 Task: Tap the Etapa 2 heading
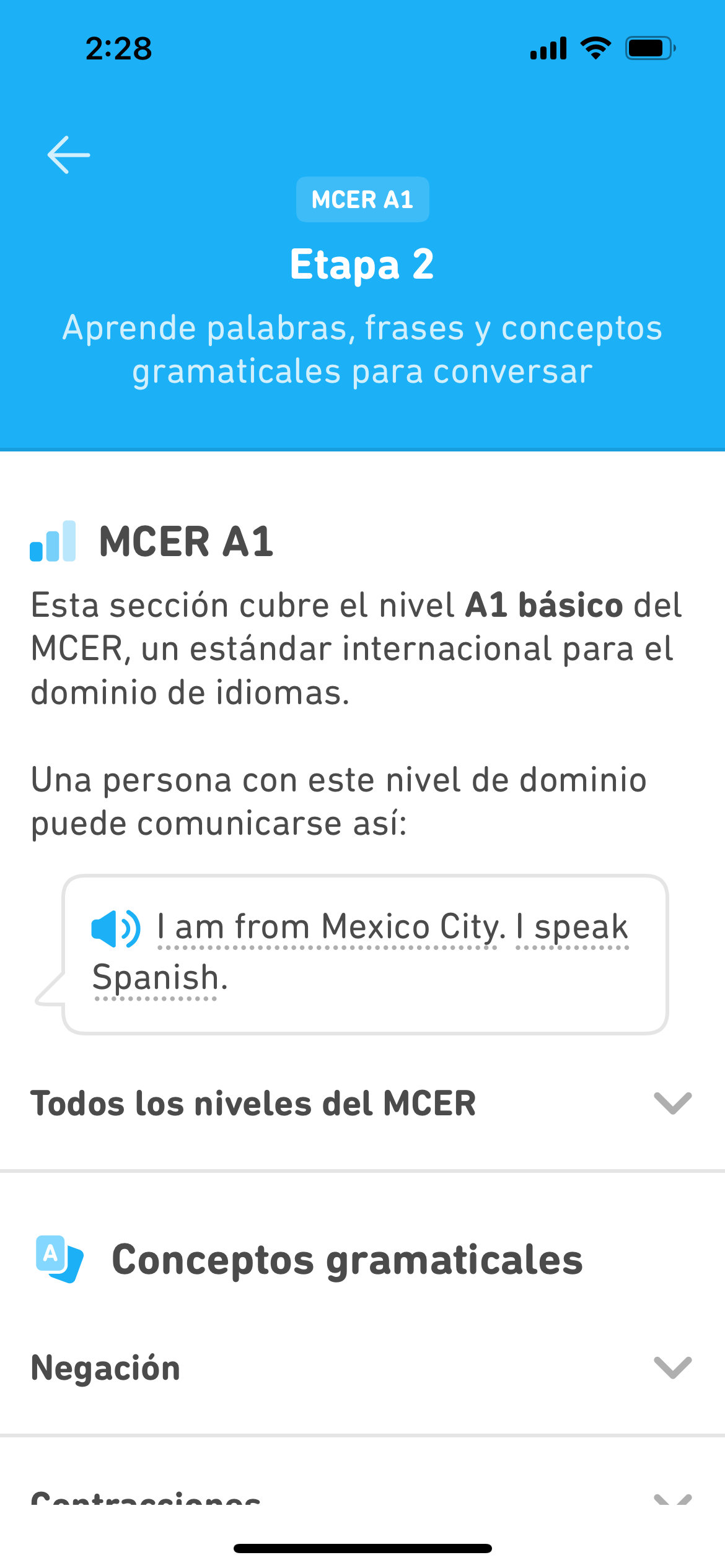point(362,264)
